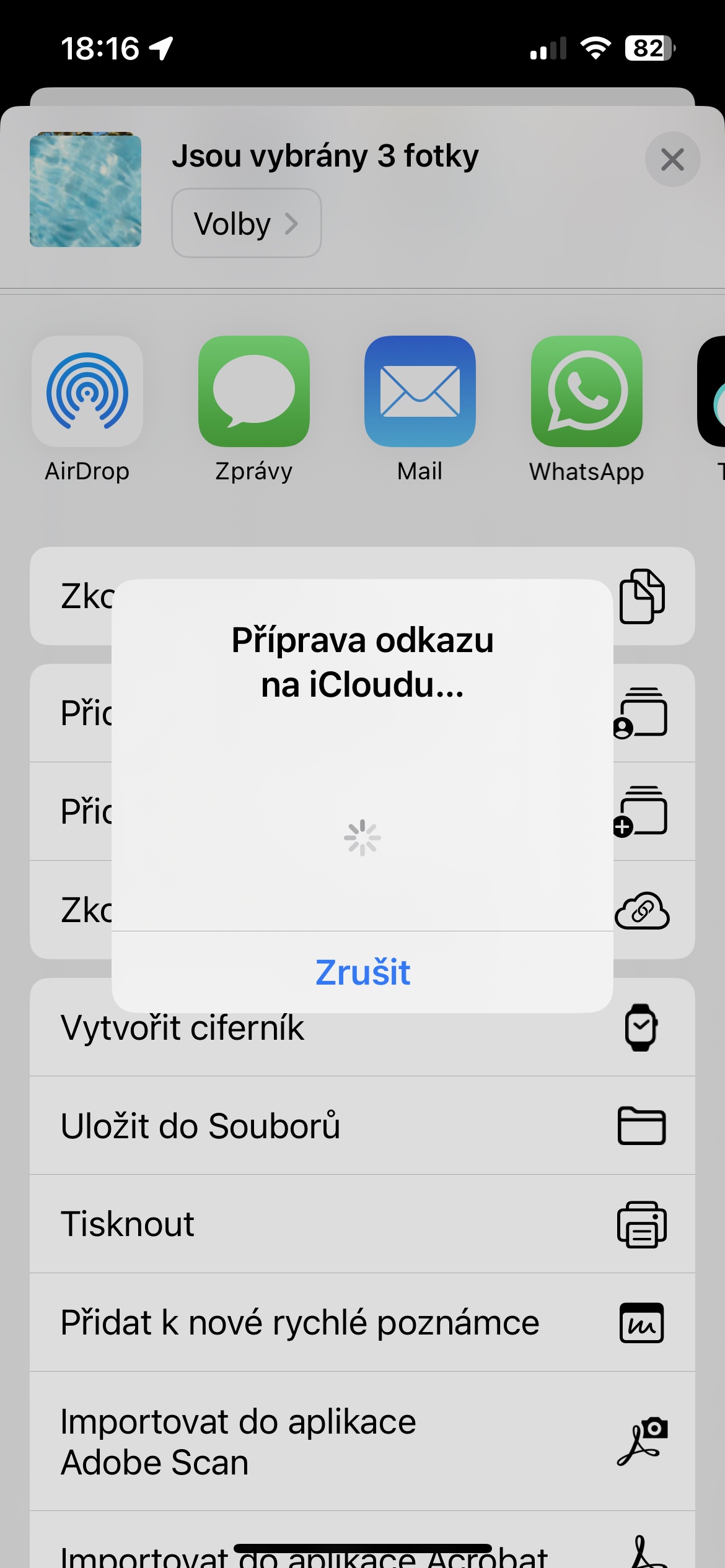This screenshot has width=725, height=1568.
Task: Tap Přidat k nové rychlé poznámce
Action: coord(362,1322)
